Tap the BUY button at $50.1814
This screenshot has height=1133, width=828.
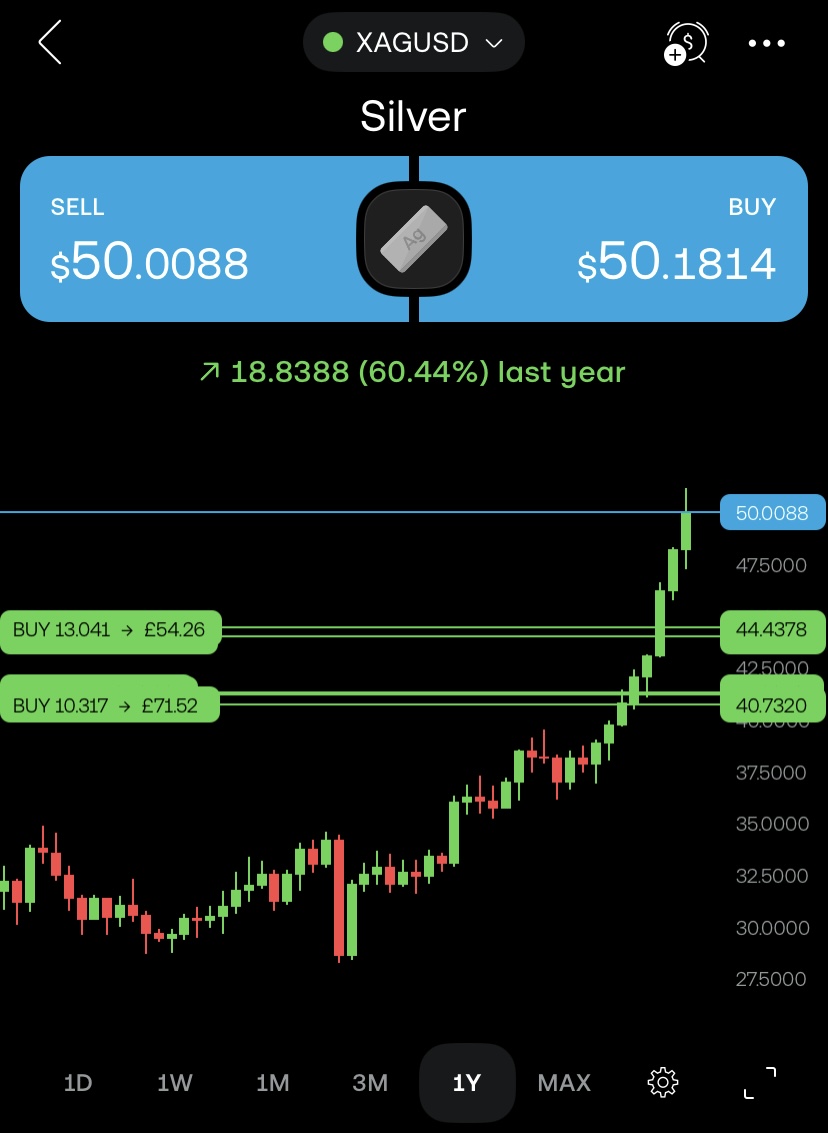pos(640,239)
